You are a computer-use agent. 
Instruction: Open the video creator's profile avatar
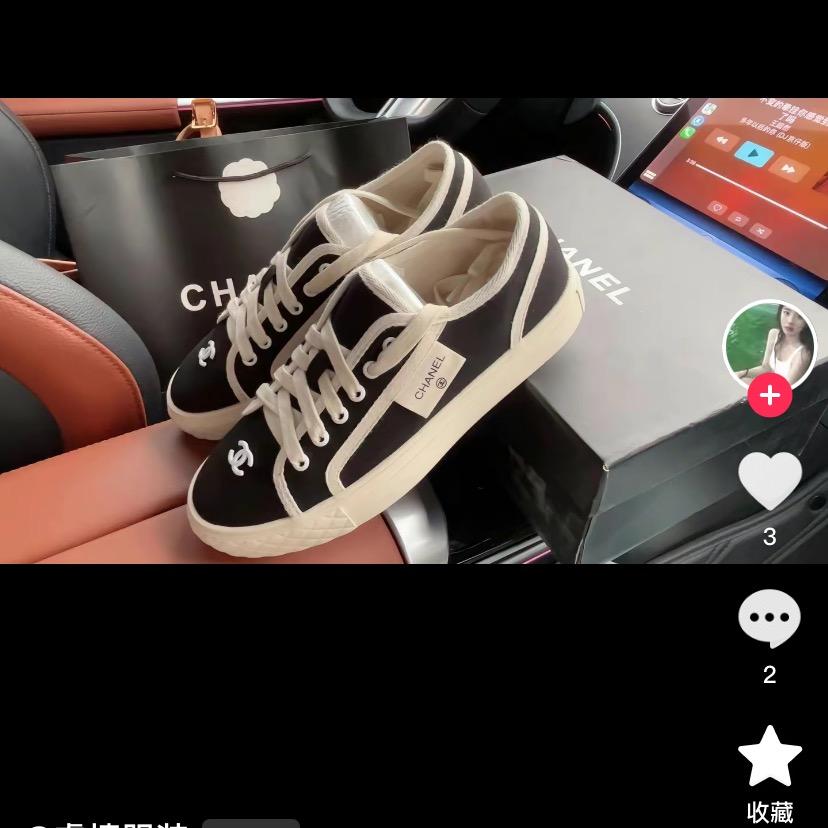[769, 345]
